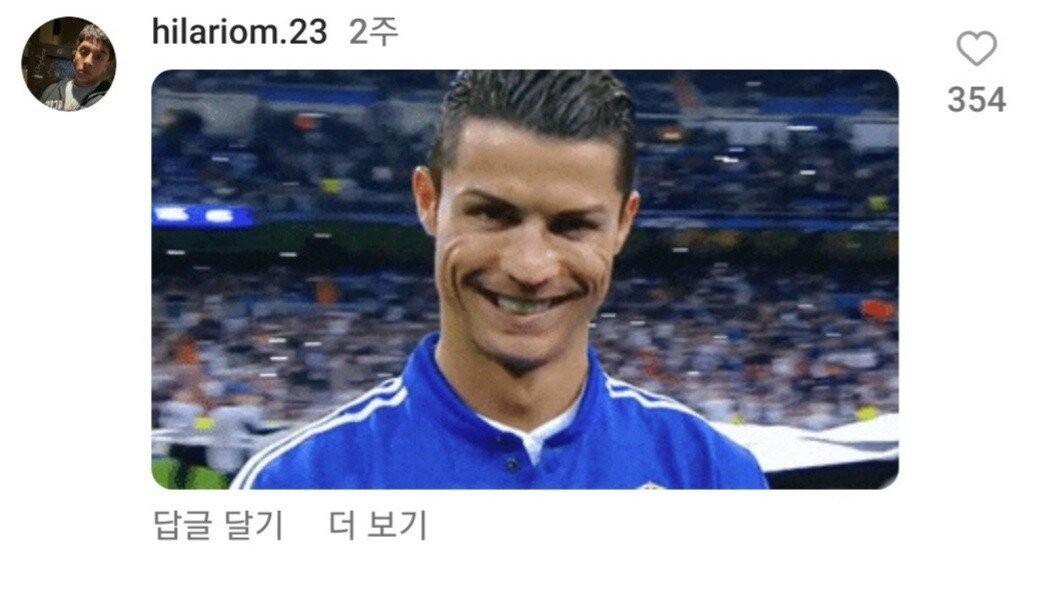Like hilariom.23's comment with the heart

pos(976,49)
